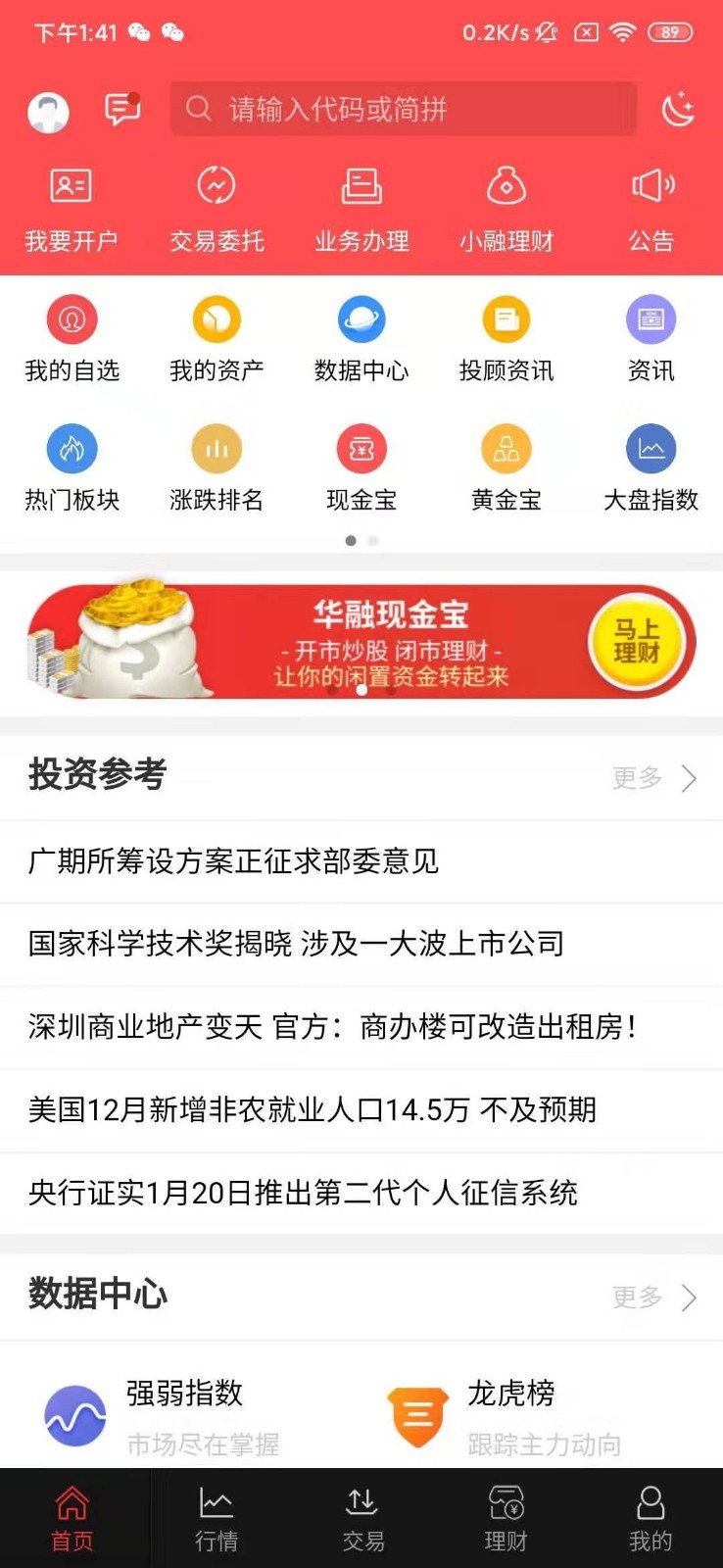
Task: Open 我要开户 account opening
Action: [x=72, y=209]
